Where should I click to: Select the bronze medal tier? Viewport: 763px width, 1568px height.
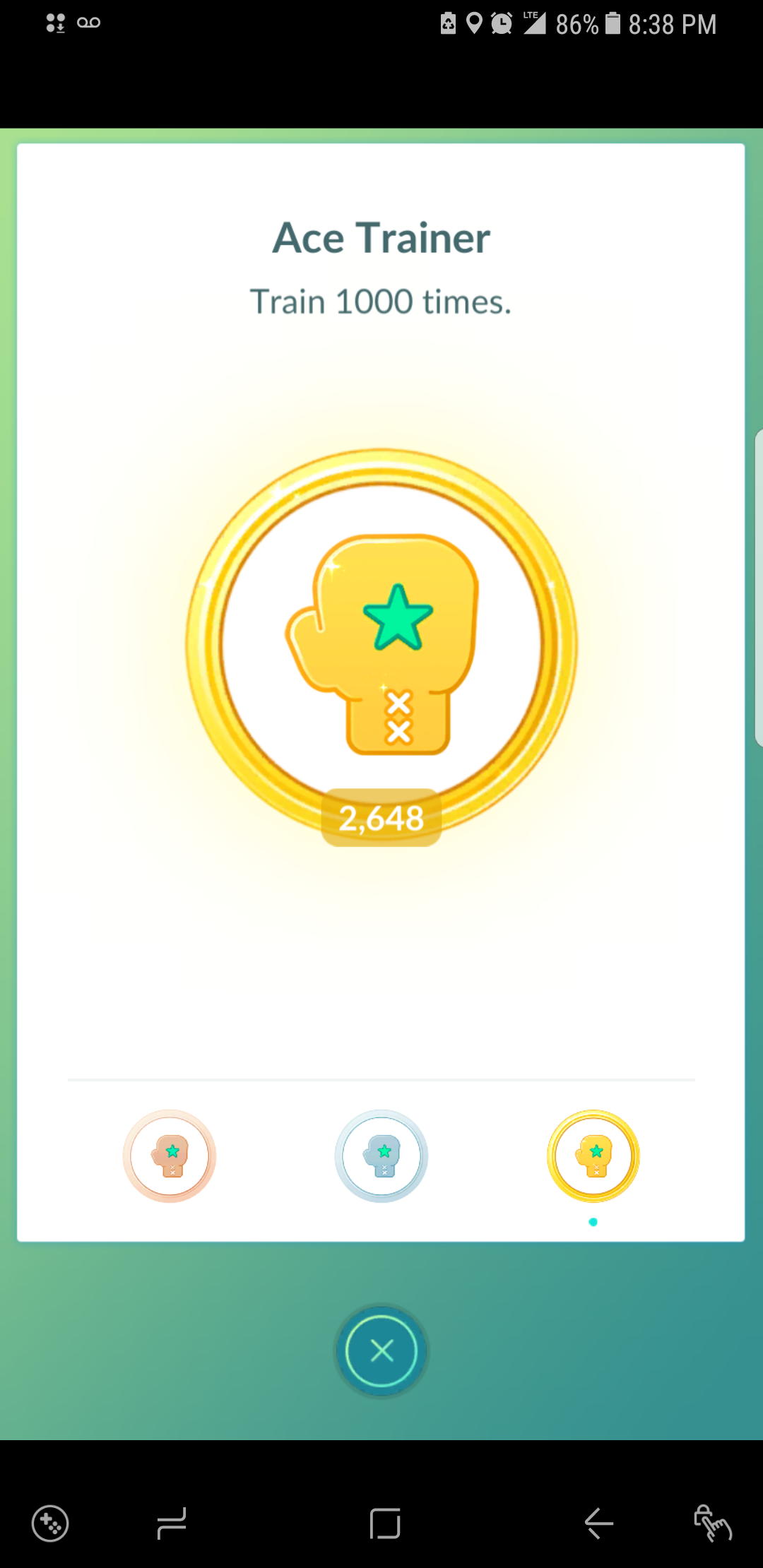(x=170, y=1156)
